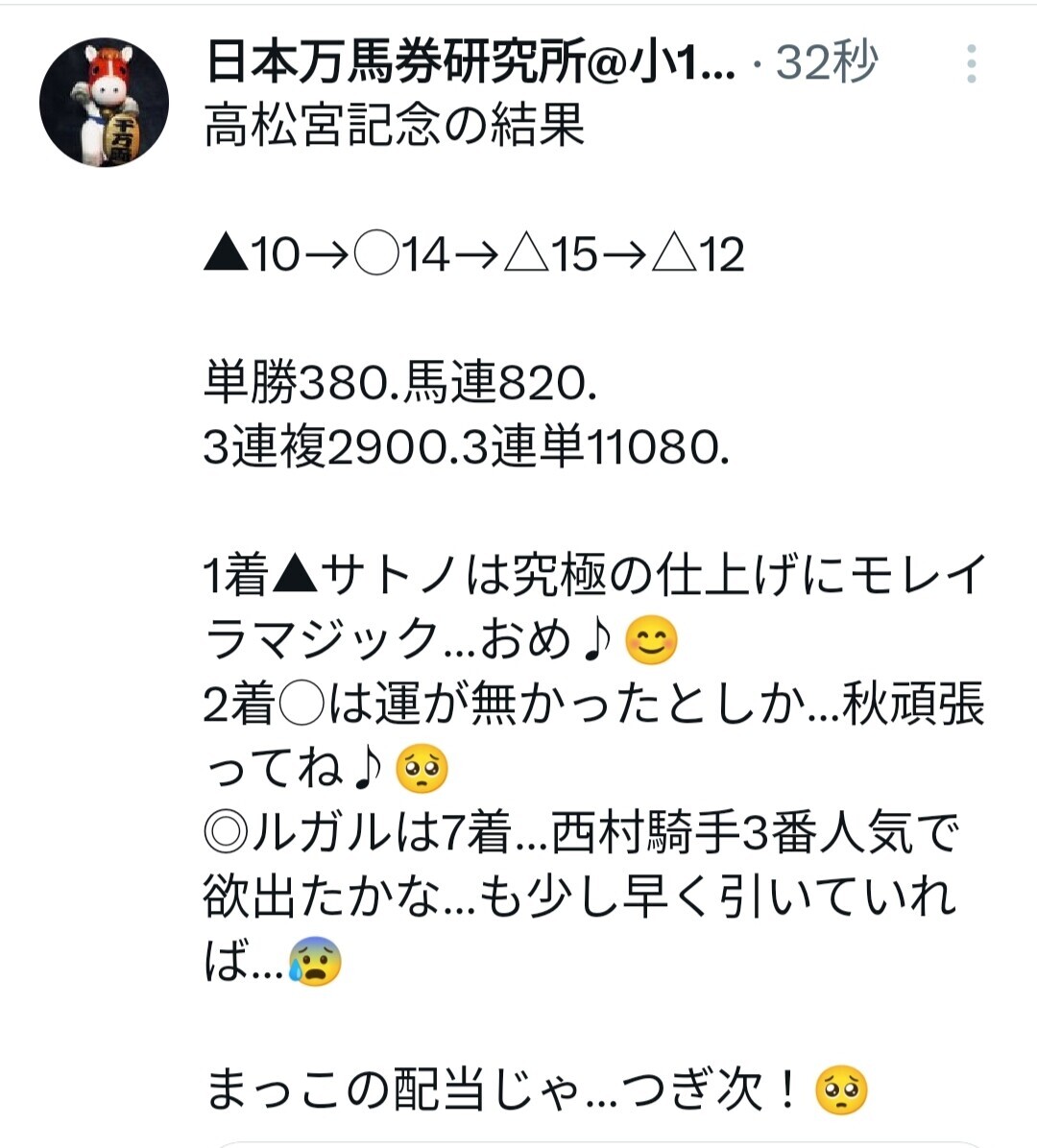
Task: Open 日本万馬券研究所 profile avatar
Action: point(104,103)
